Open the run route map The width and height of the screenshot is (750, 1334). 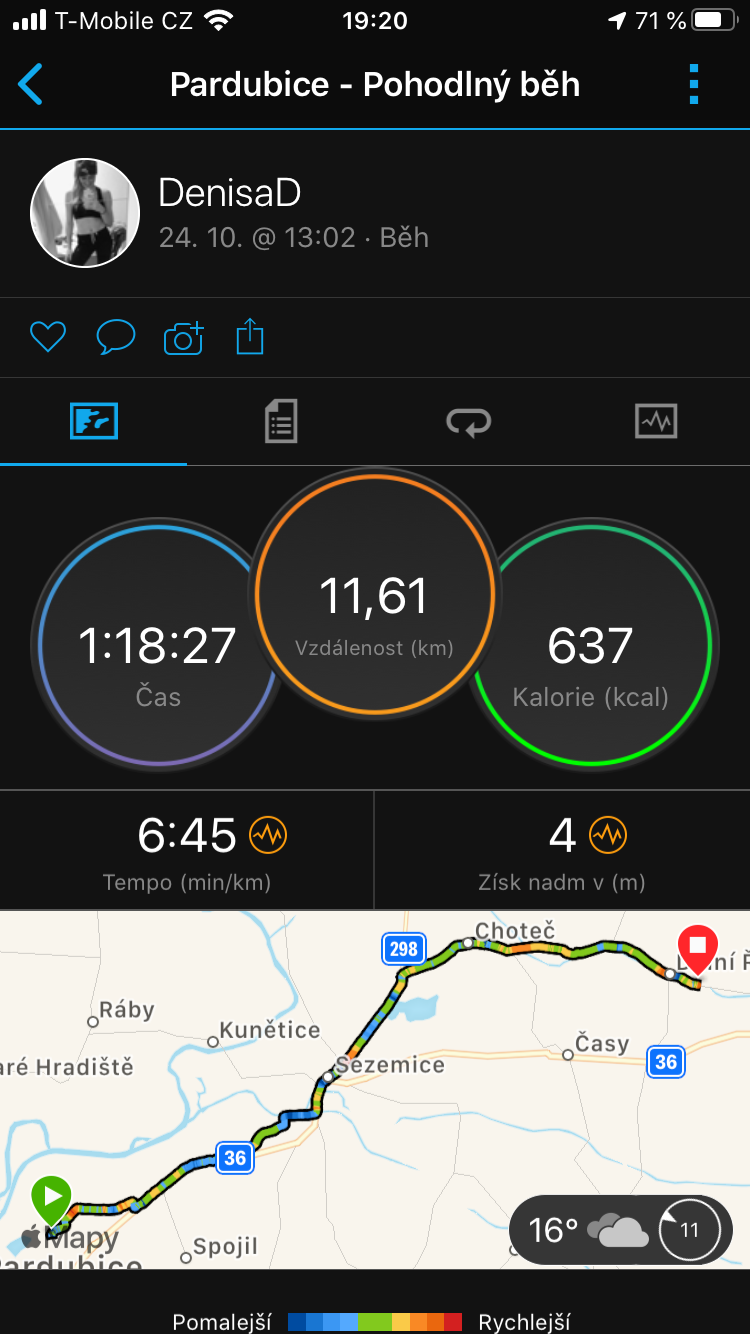375,1090
